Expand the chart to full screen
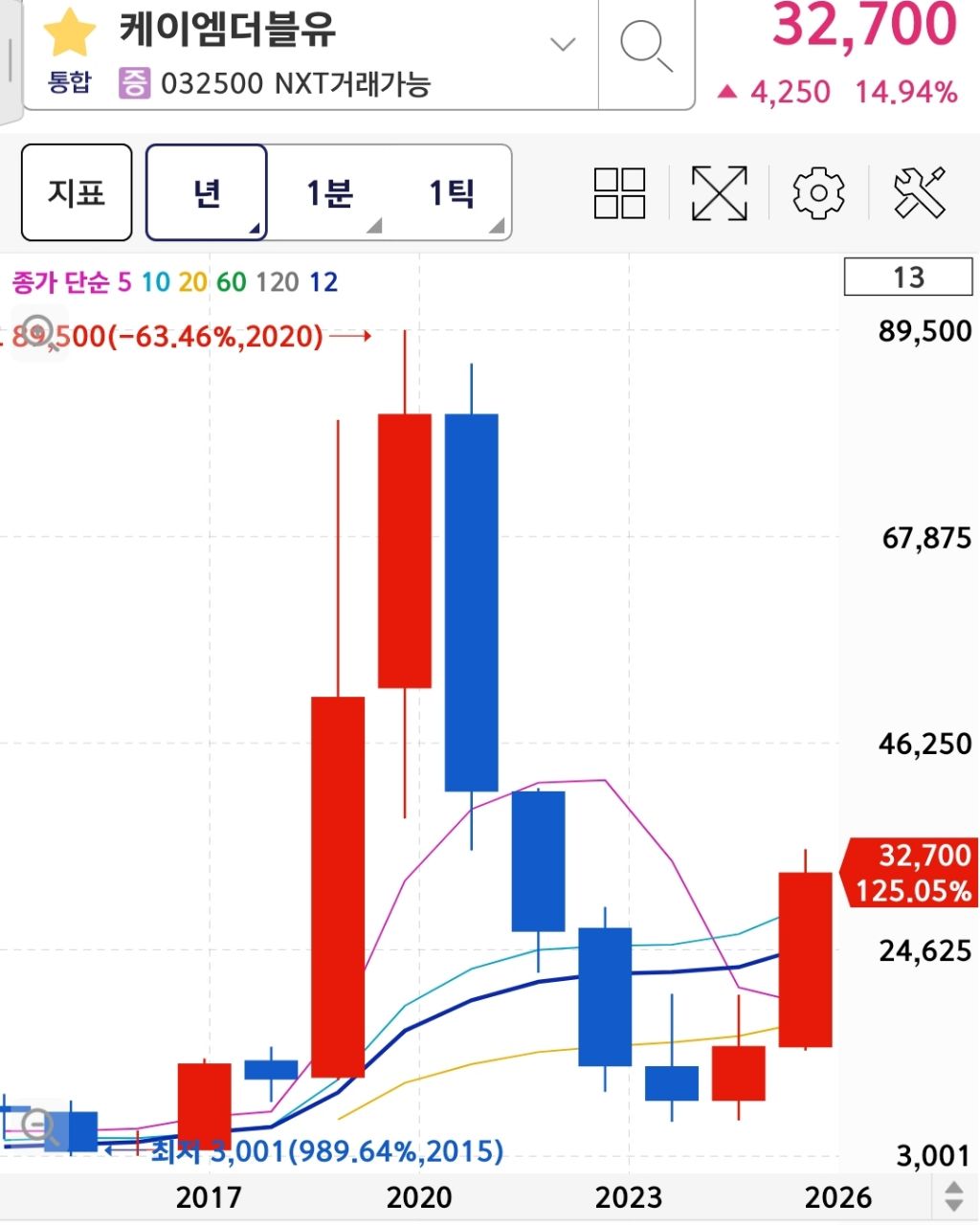This screenshot has width=980, height=1225. (719, 192)
